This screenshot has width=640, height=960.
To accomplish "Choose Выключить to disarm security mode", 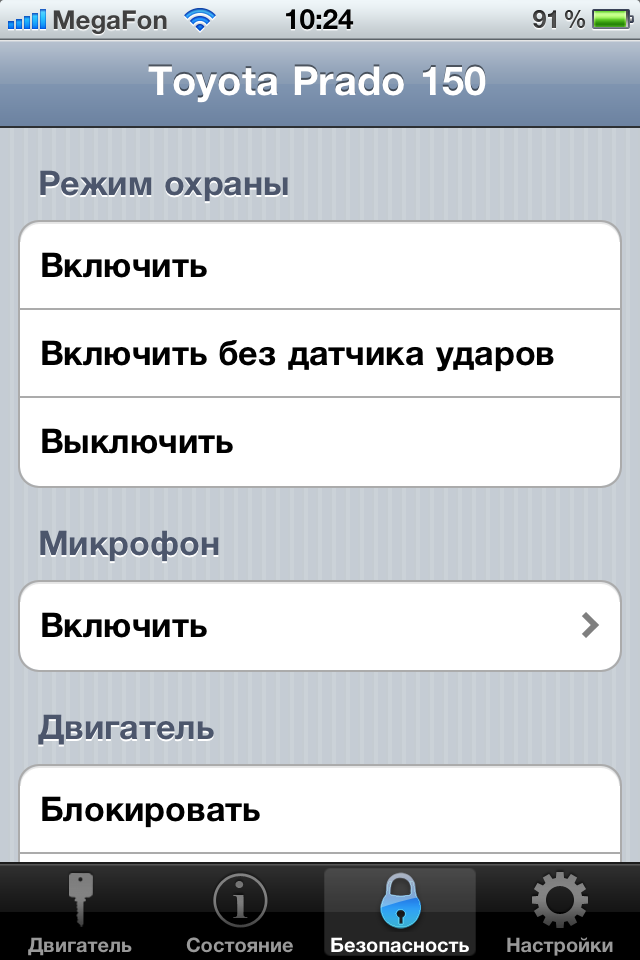I will pos(320,442).
